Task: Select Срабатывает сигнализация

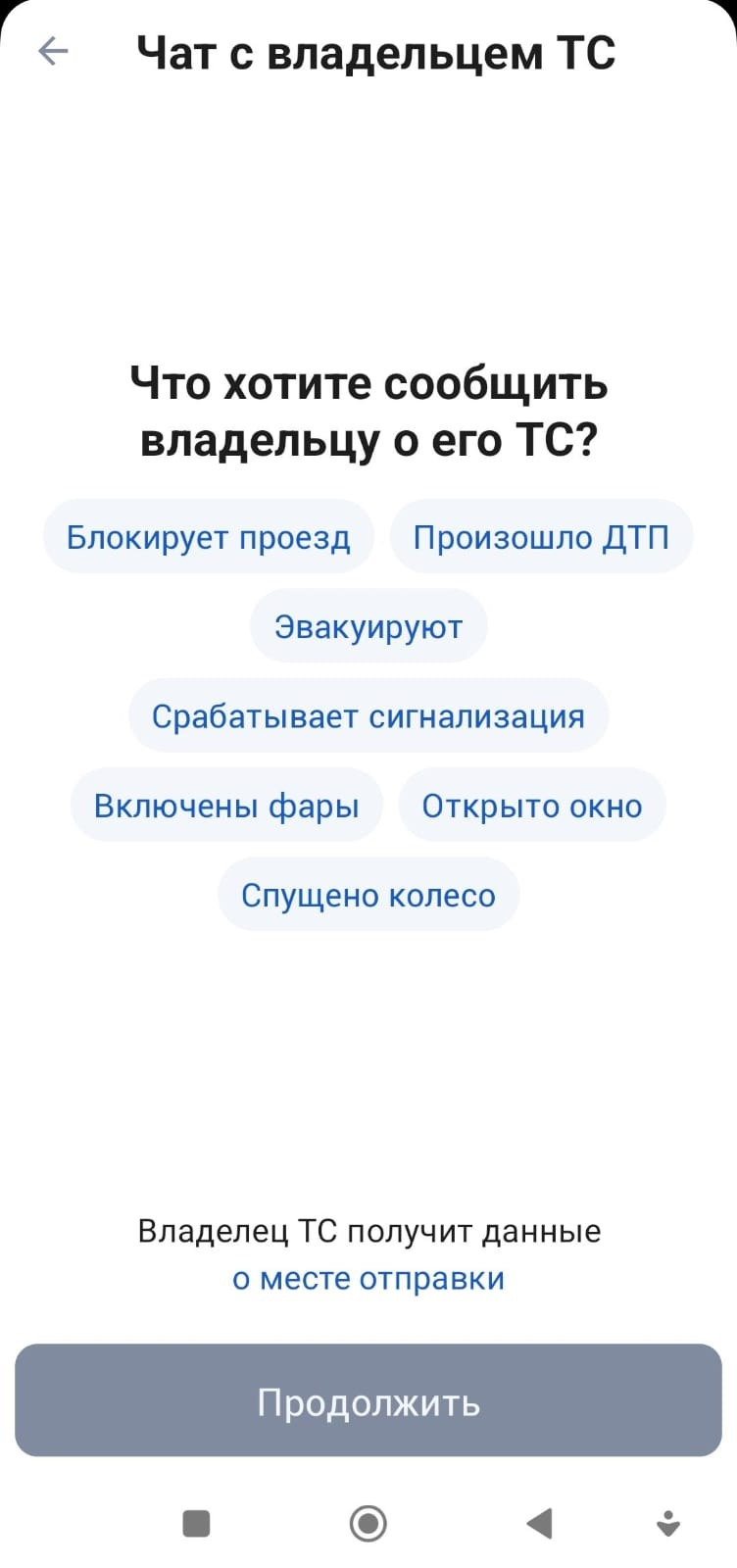Action: tap(368, 715)
